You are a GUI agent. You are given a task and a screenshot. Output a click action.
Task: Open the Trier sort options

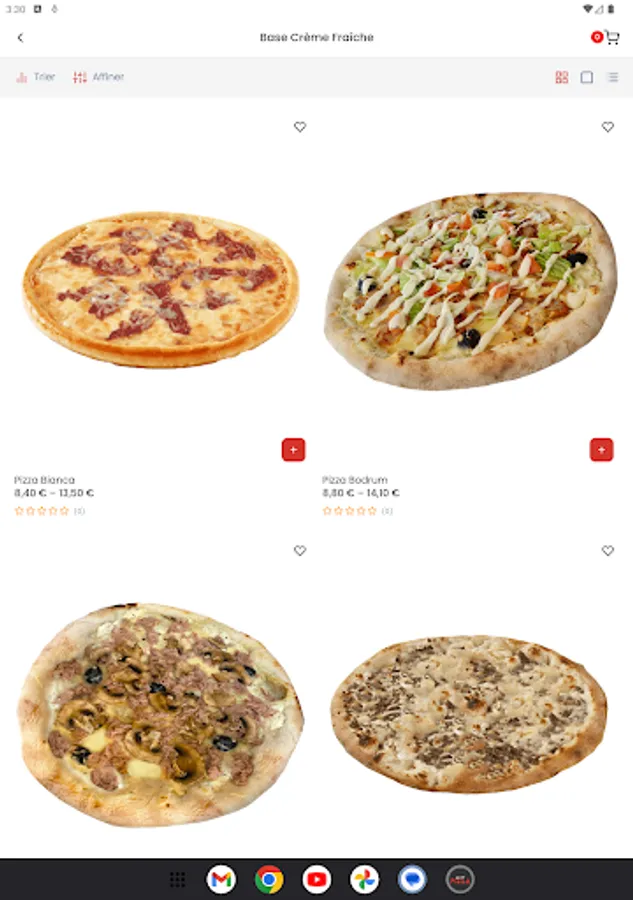click(x=36, y=77)
